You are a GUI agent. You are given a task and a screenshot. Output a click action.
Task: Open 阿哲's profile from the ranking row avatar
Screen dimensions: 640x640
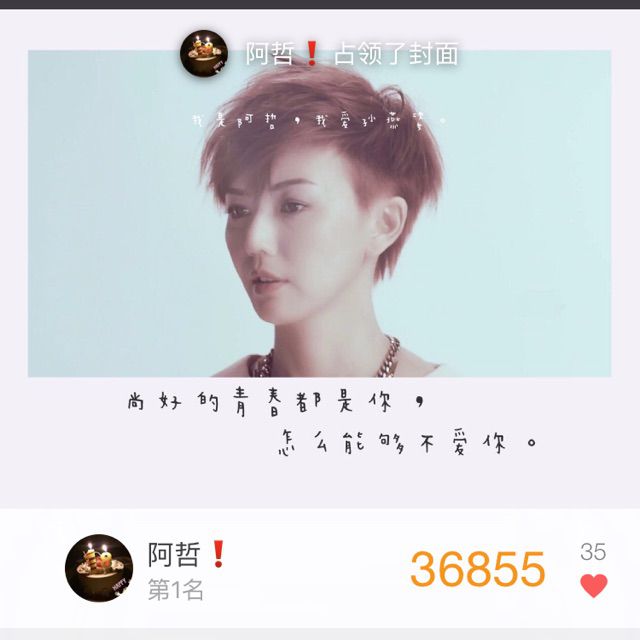click(x=99, y=568)
